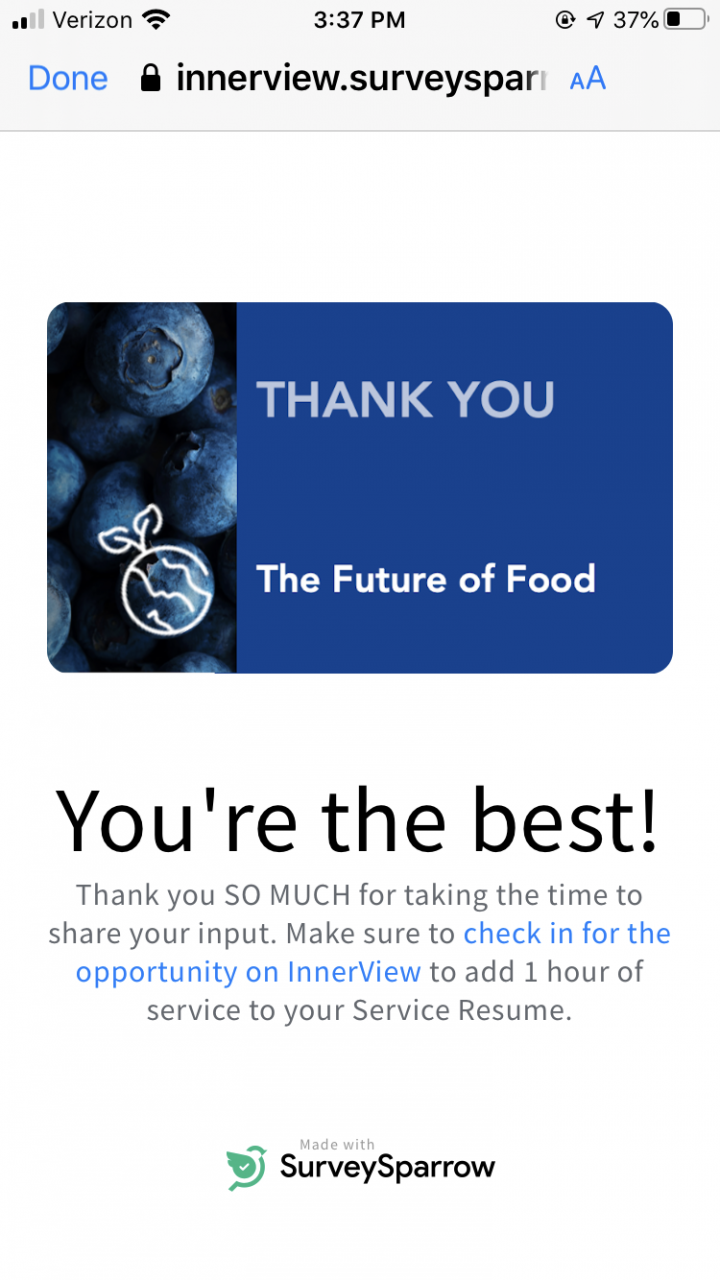The height and width of the screenshot is (1280, 720).
Task: Open the AA text size menu
Action: click(588, 78)
